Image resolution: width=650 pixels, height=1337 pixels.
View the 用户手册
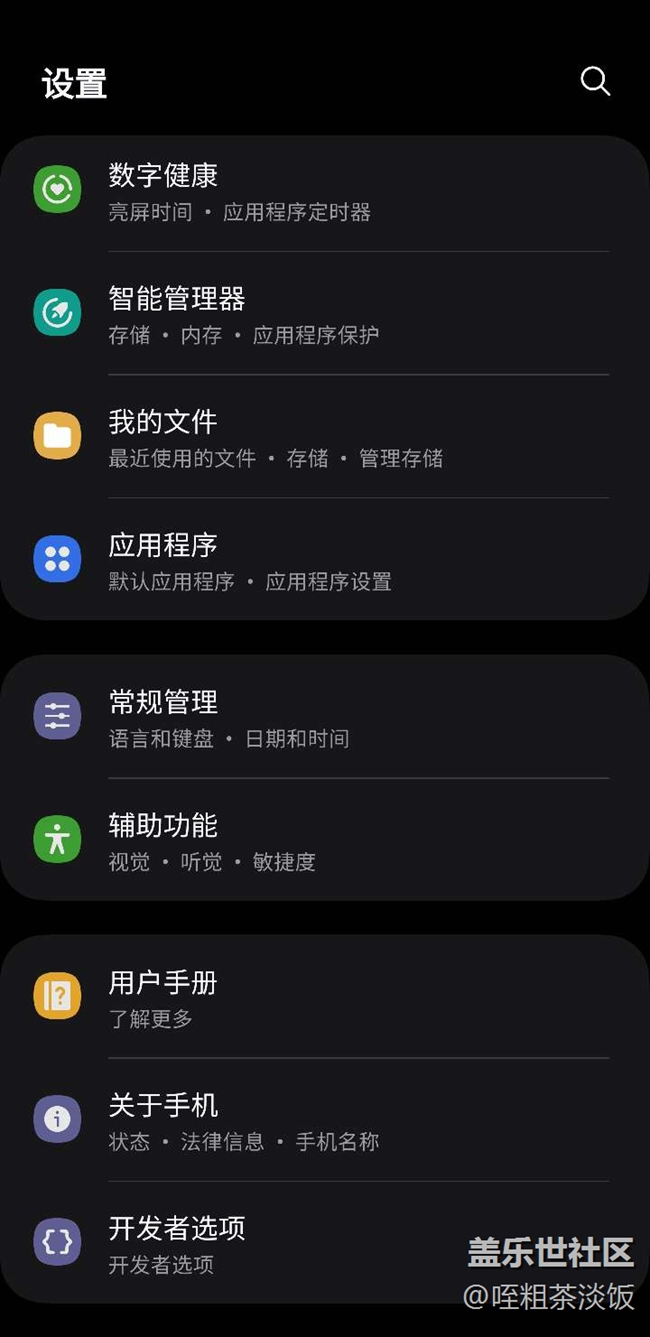pos(325,996)
